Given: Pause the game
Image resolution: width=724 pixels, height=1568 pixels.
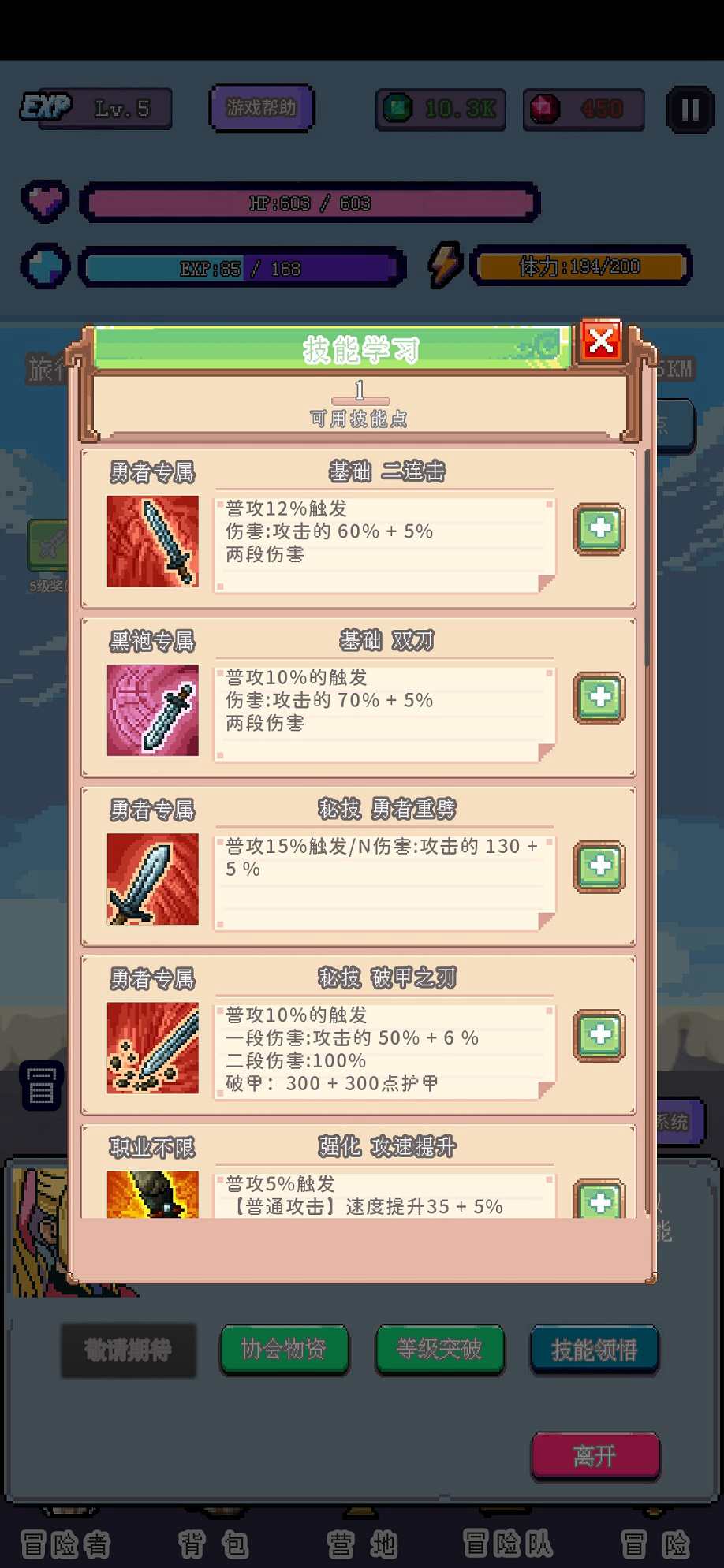Looking at the screenshot, I should pos(689,110).
